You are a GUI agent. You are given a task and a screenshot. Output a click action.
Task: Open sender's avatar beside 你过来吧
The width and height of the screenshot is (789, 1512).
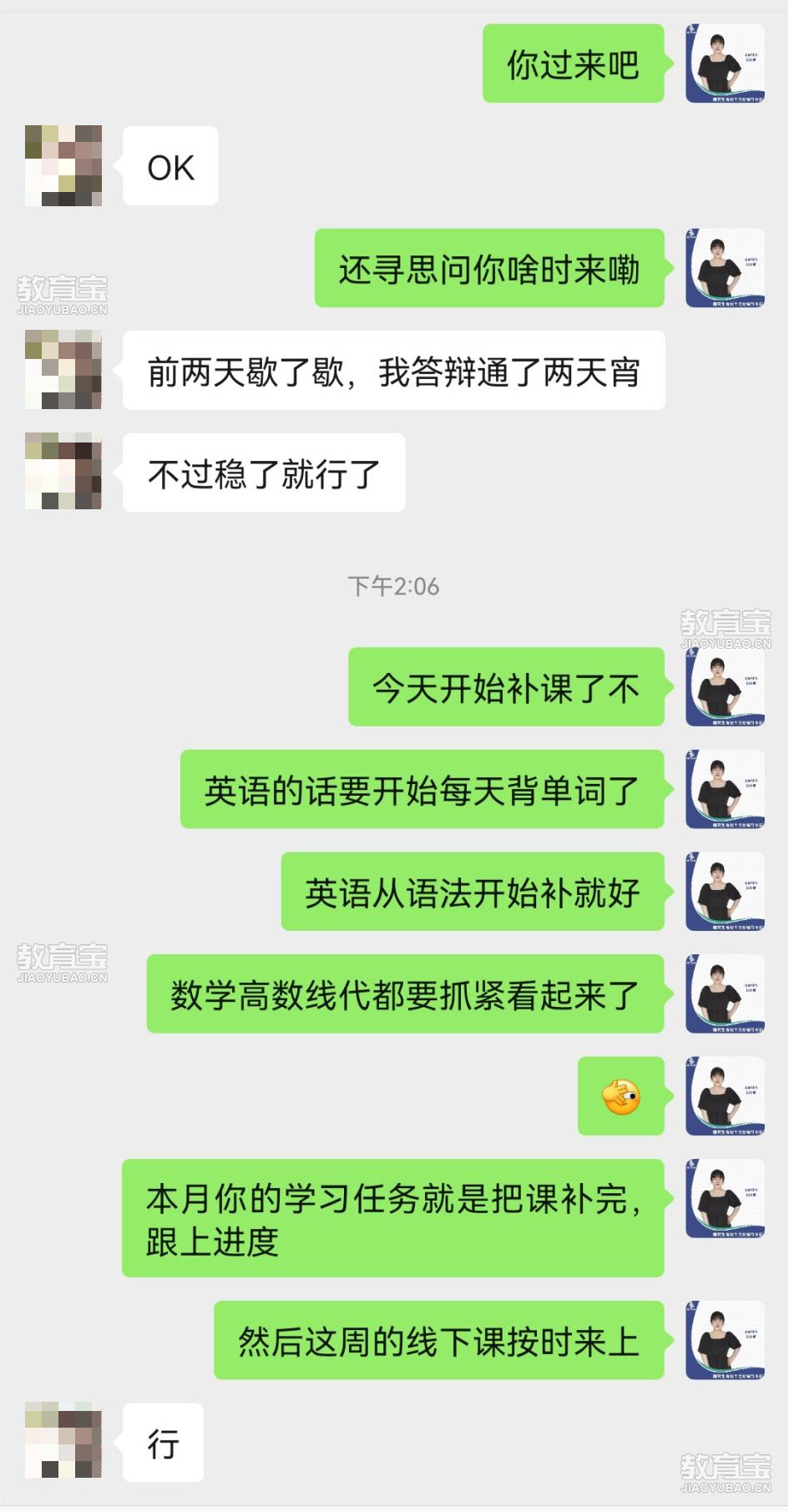click(x=725, y=63)
